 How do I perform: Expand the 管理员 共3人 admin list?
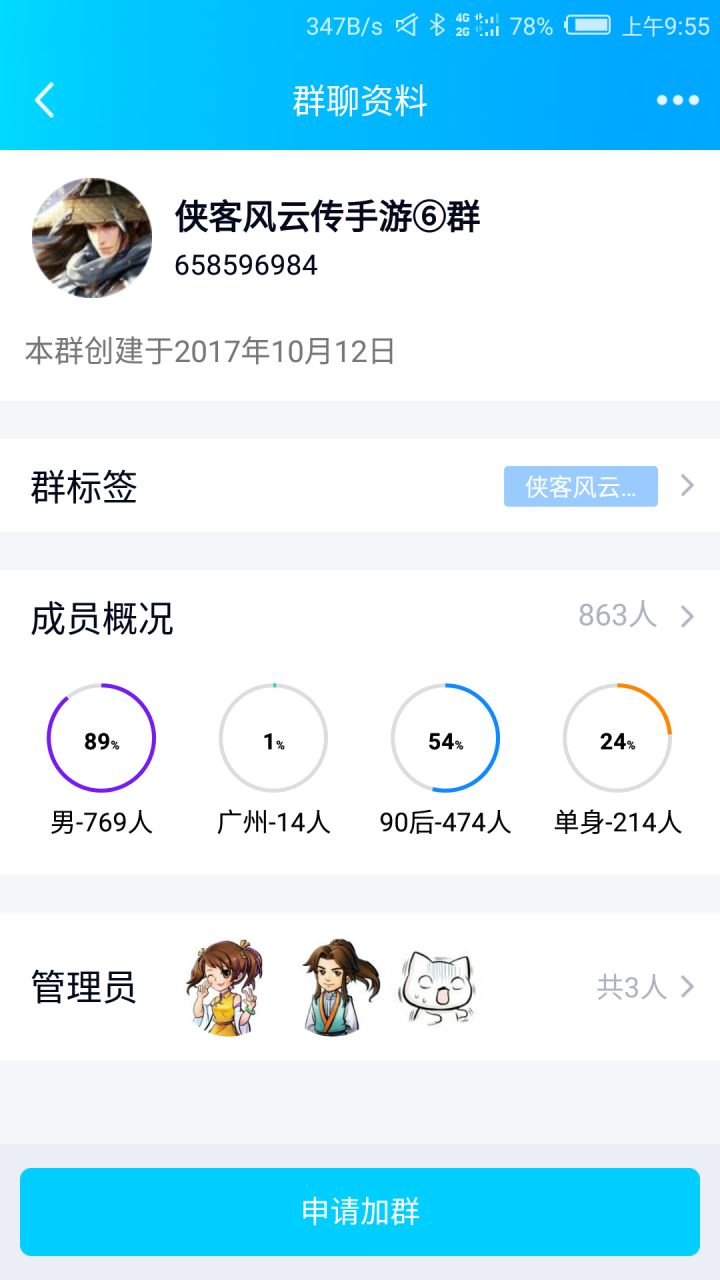(687, 985)
